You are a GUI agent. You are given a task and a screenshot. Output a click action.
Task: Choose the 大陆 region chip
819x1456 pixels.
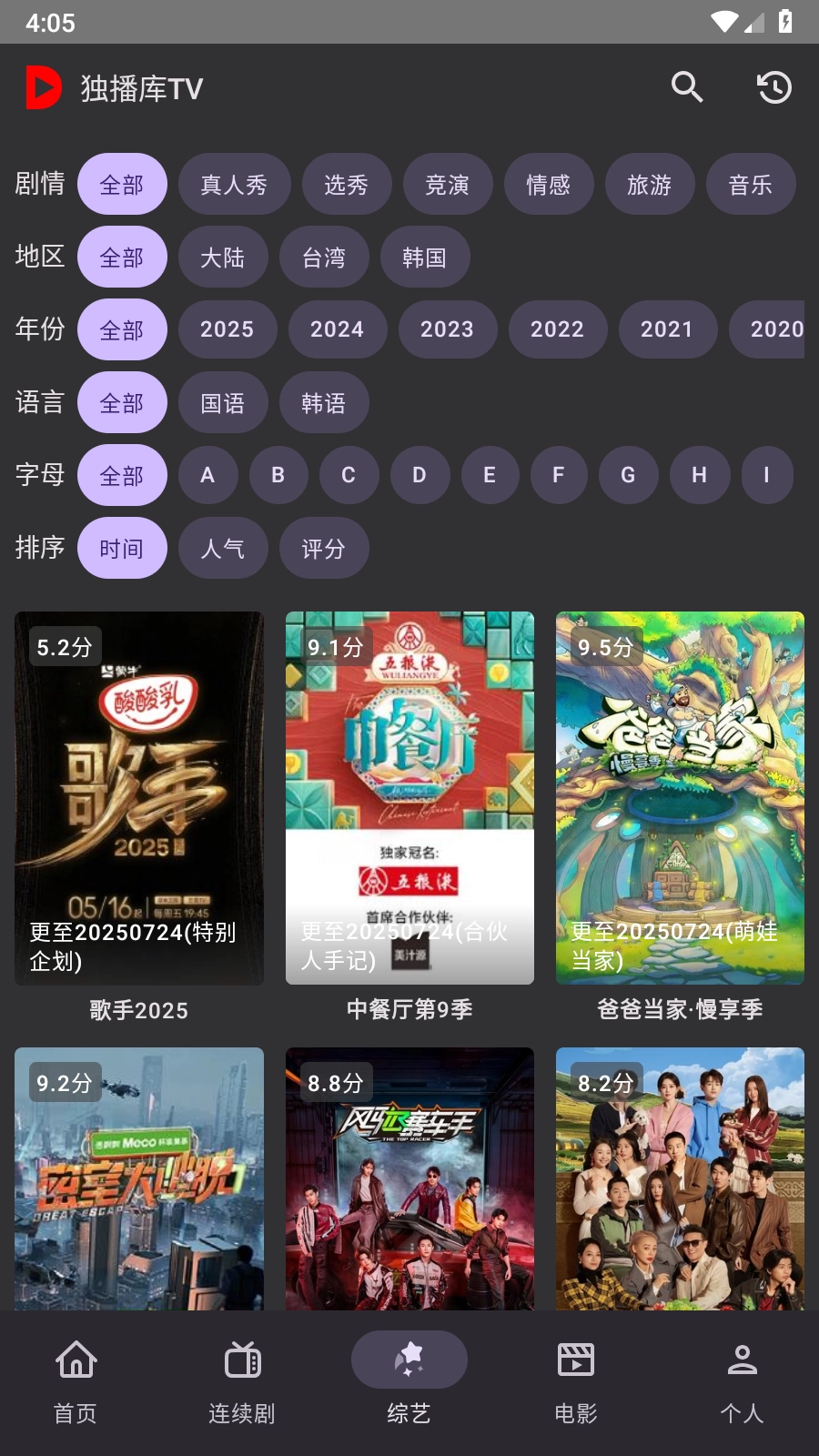point(223,258)
